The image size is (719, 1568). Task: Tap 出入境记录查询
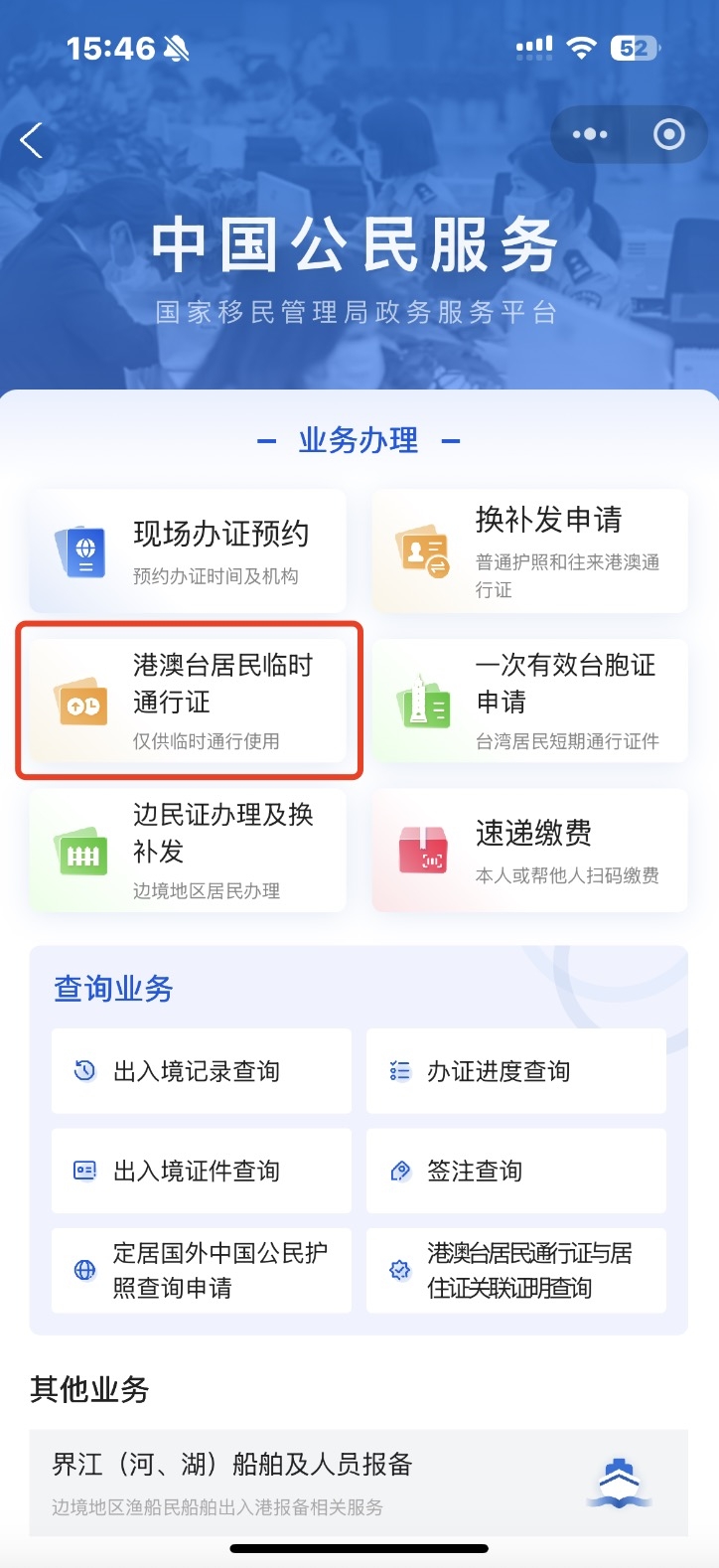coord(202,1071)
